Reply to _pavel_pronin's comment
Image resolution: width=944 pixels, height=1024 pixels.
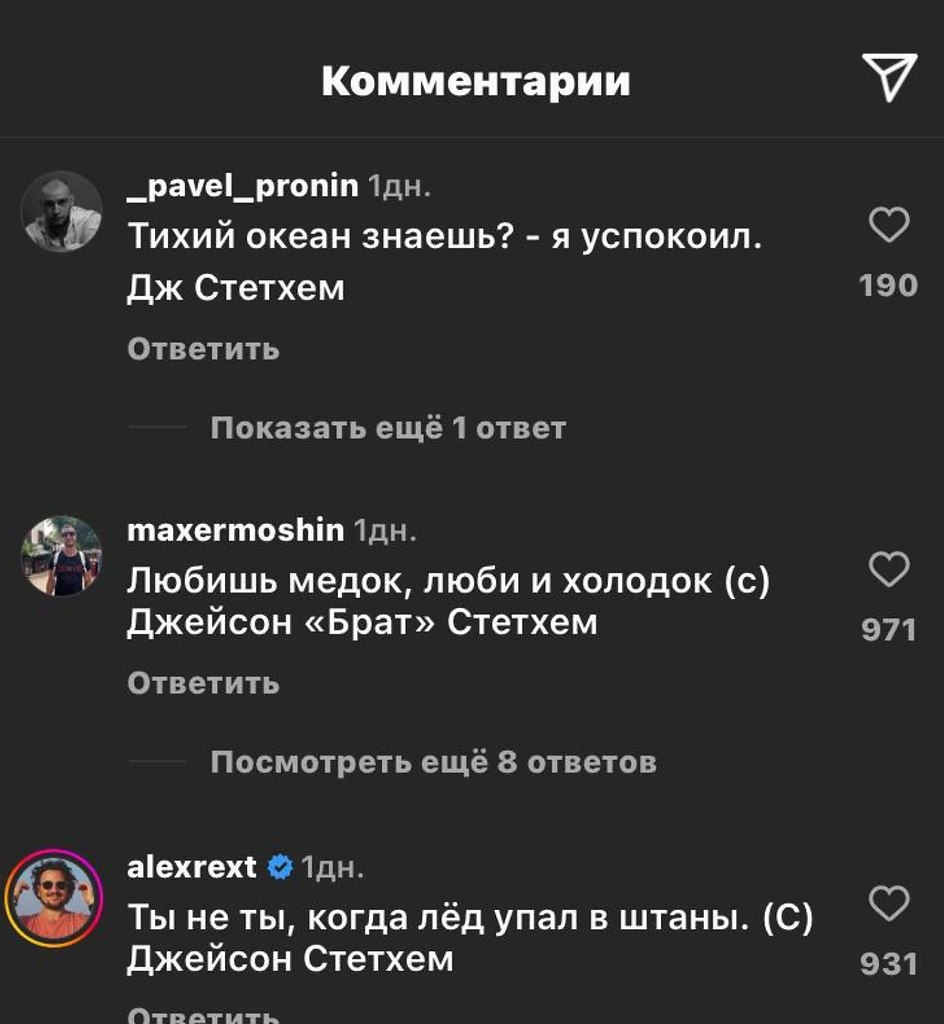pyautogui.click(x=203, y=350)
